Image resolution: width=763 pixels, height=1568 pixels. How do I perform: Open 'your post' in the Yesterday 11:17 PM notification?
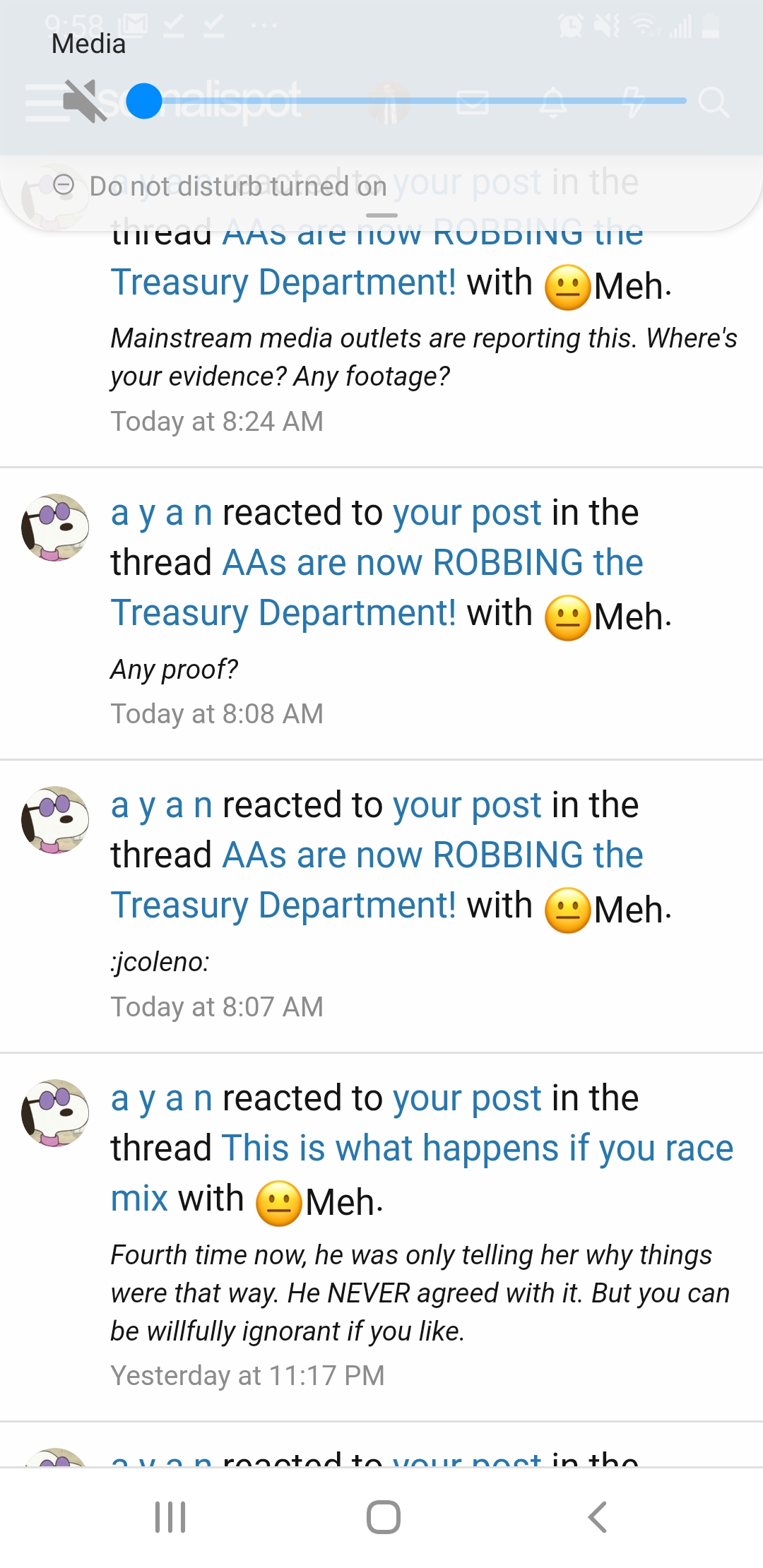tap(467, 1098)
